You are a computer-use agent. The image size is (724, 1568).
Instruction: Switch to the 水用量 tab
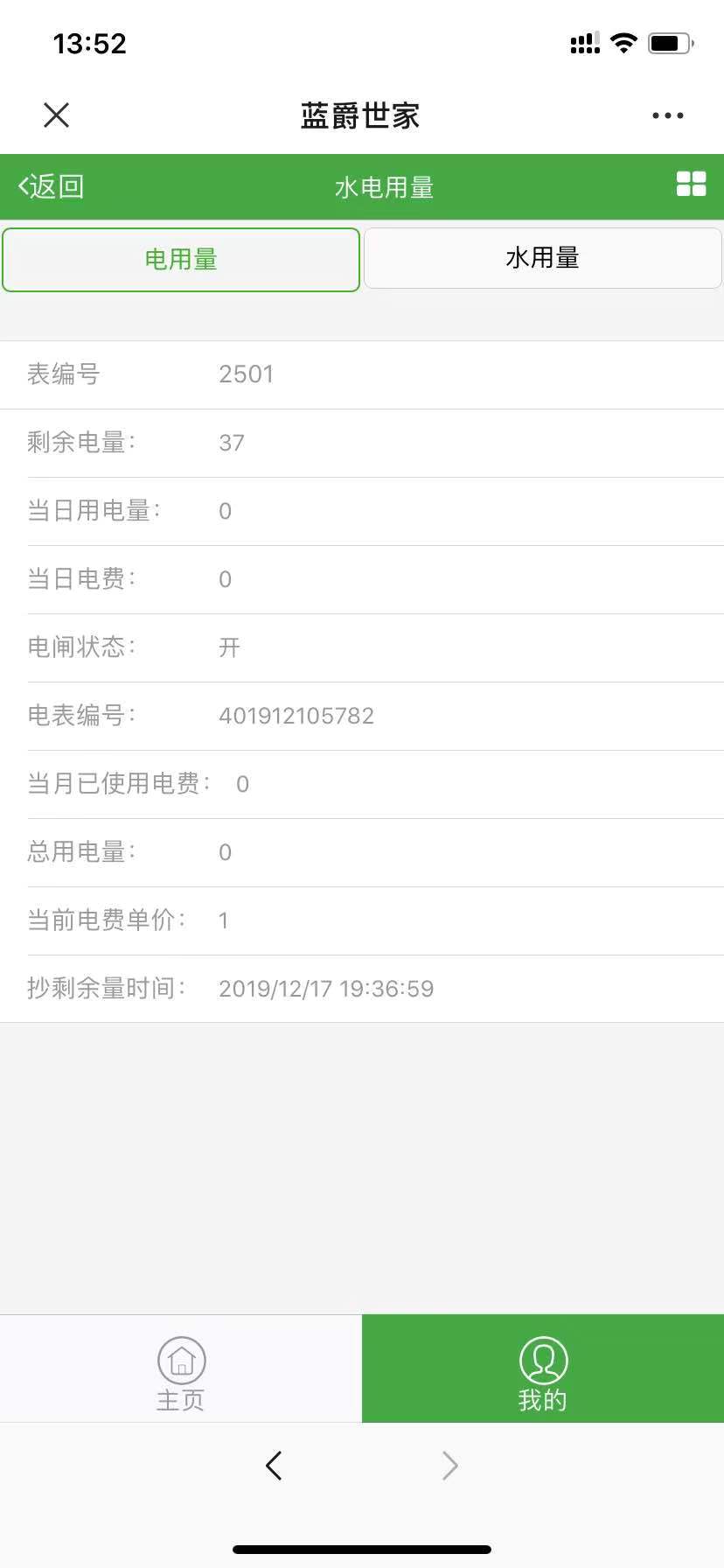click(x=542, y=258)
